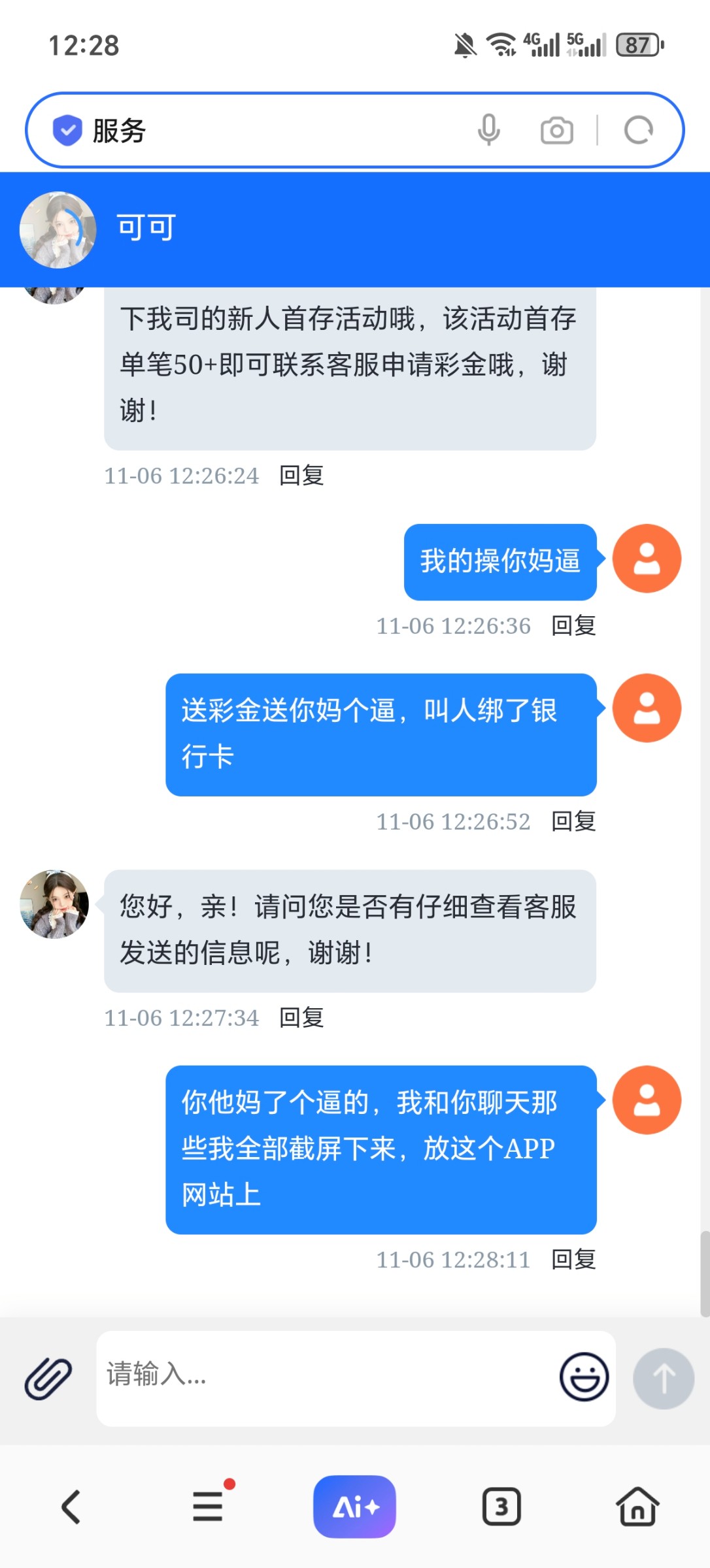710x1568 pixels.
Task: Tap the orange user avatar beside 12:26:36 message
Action: pyautogui.click(x=646, y=557)
